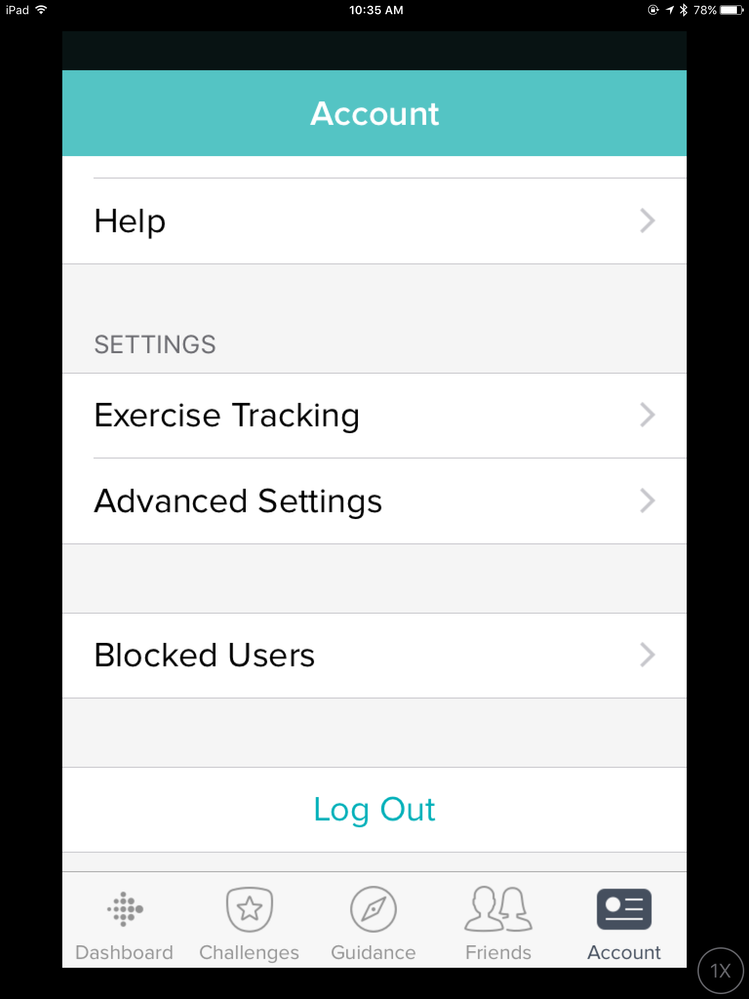Image resolution: width=749 pixels, height=999 pixels.
Task: Switch to the Dashboard tab
Action: click(125, 924)
